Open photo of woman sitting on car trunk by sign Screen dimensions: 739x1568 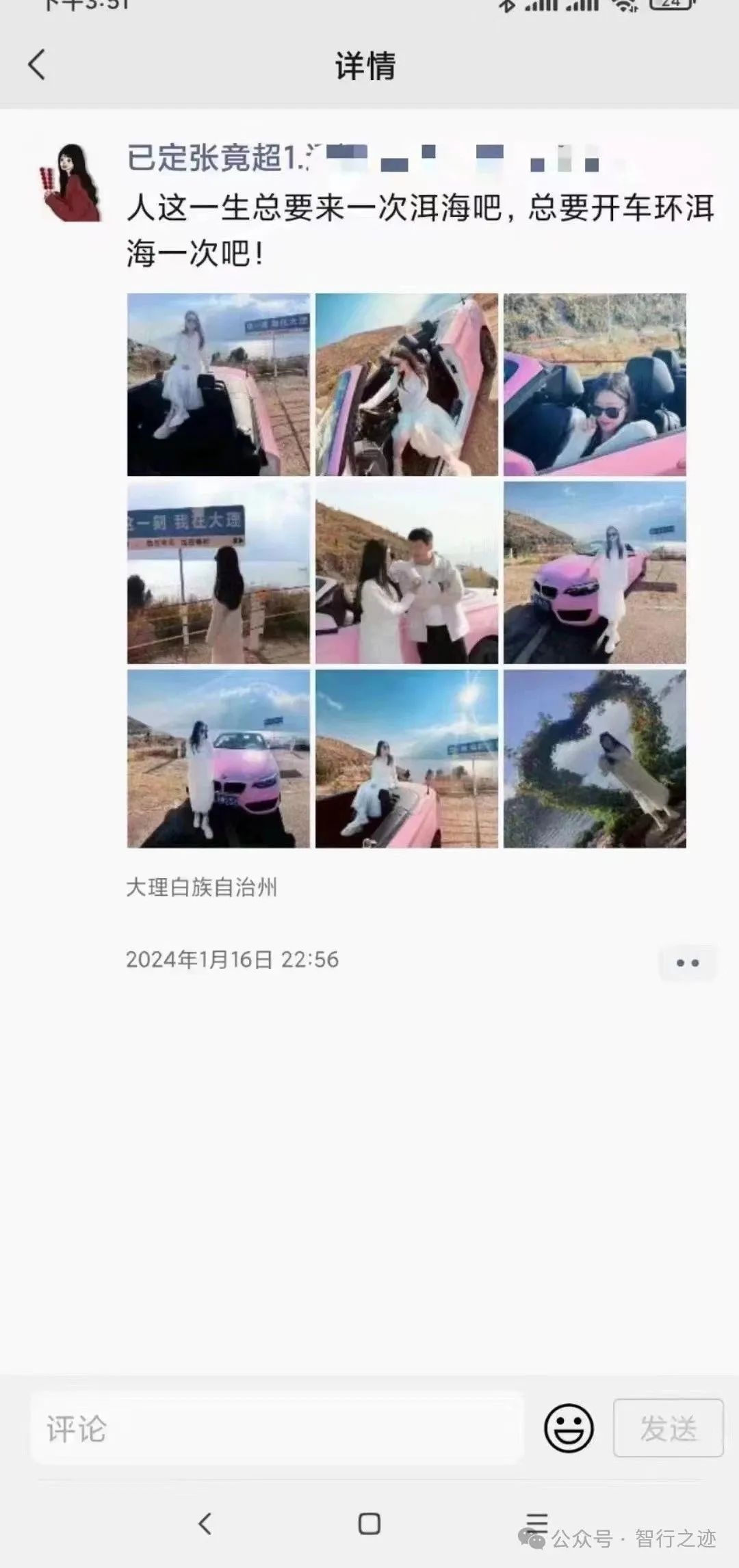218,385
